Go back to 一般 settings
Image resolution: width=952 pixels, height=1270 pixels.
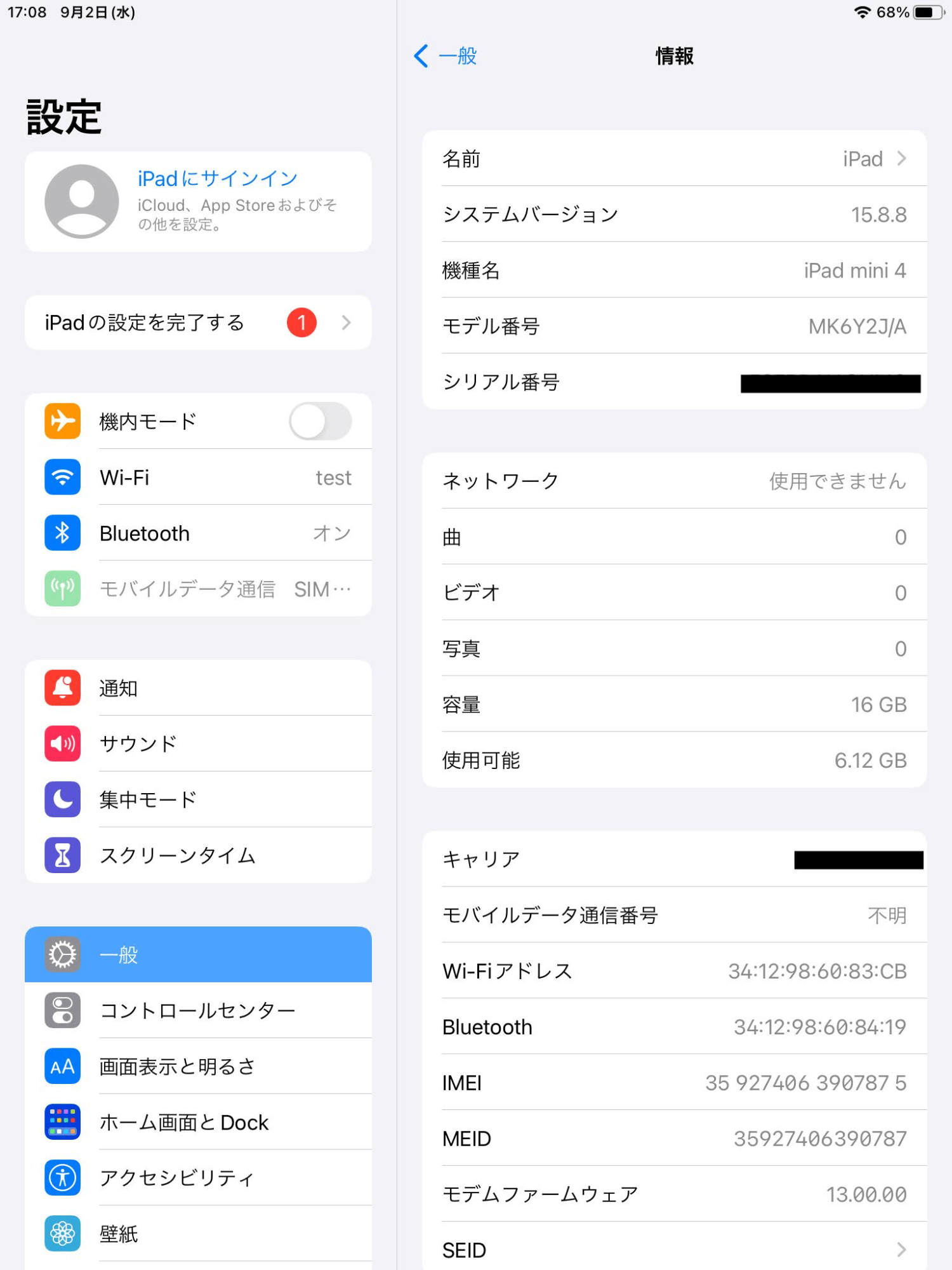pos(446,56)
